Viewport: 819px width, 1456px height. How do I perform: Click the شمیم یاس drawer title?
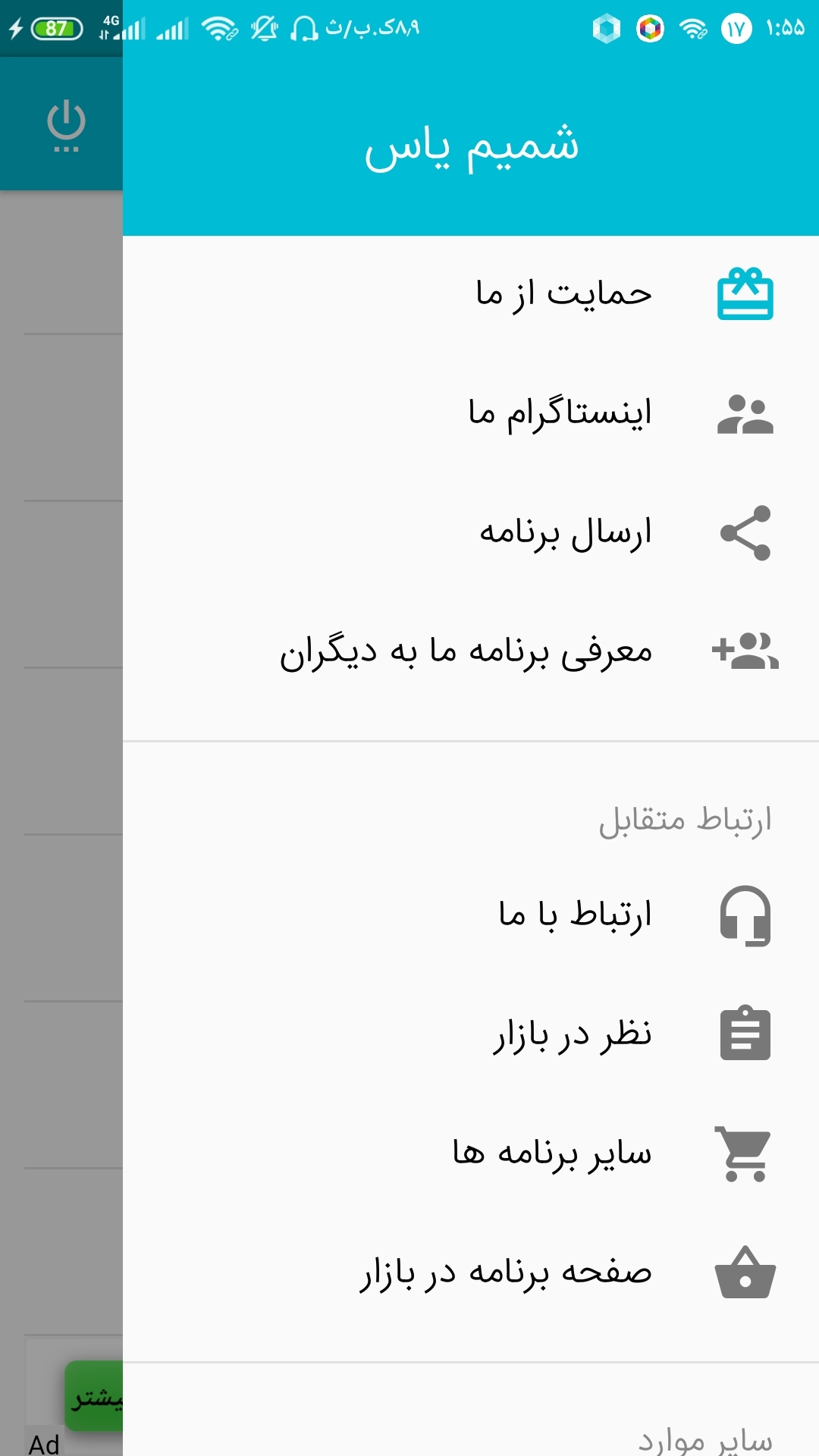[470, 148]
